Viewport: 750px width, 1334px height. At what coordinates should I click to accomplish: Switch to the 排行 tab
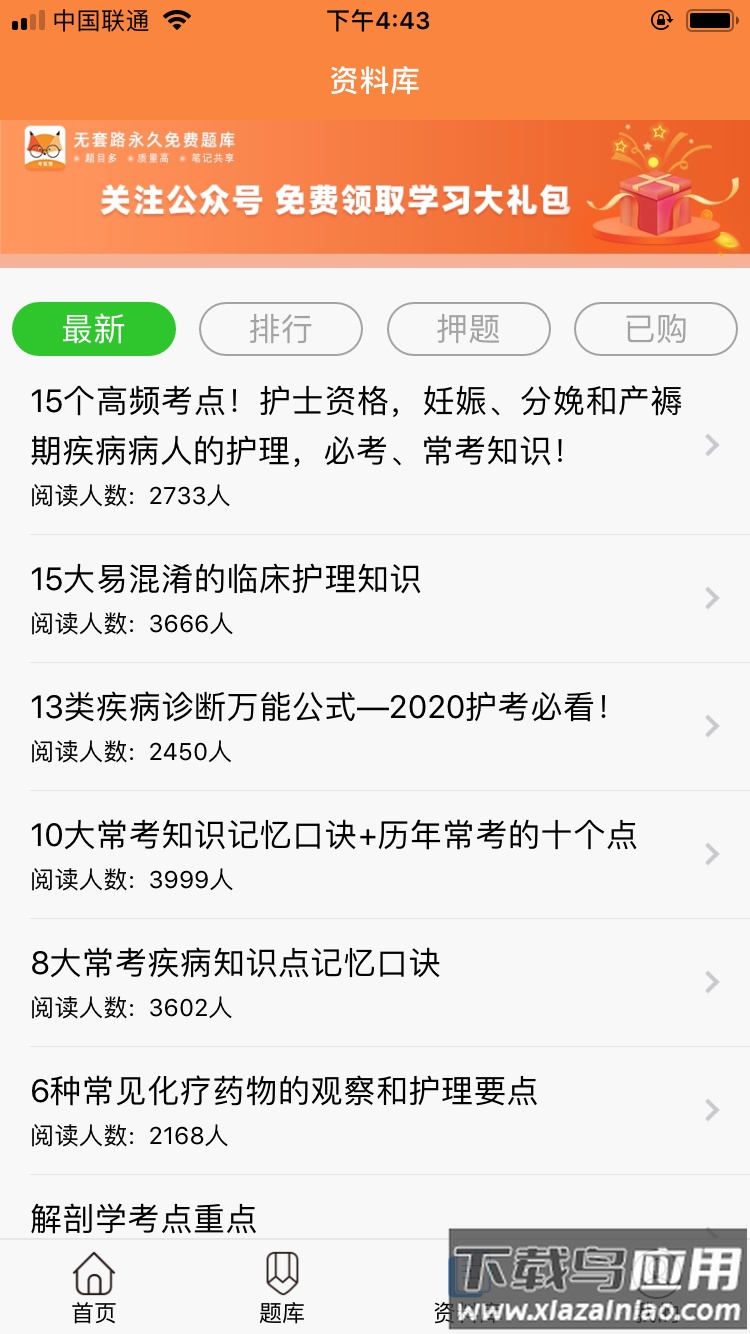[281, 329]
